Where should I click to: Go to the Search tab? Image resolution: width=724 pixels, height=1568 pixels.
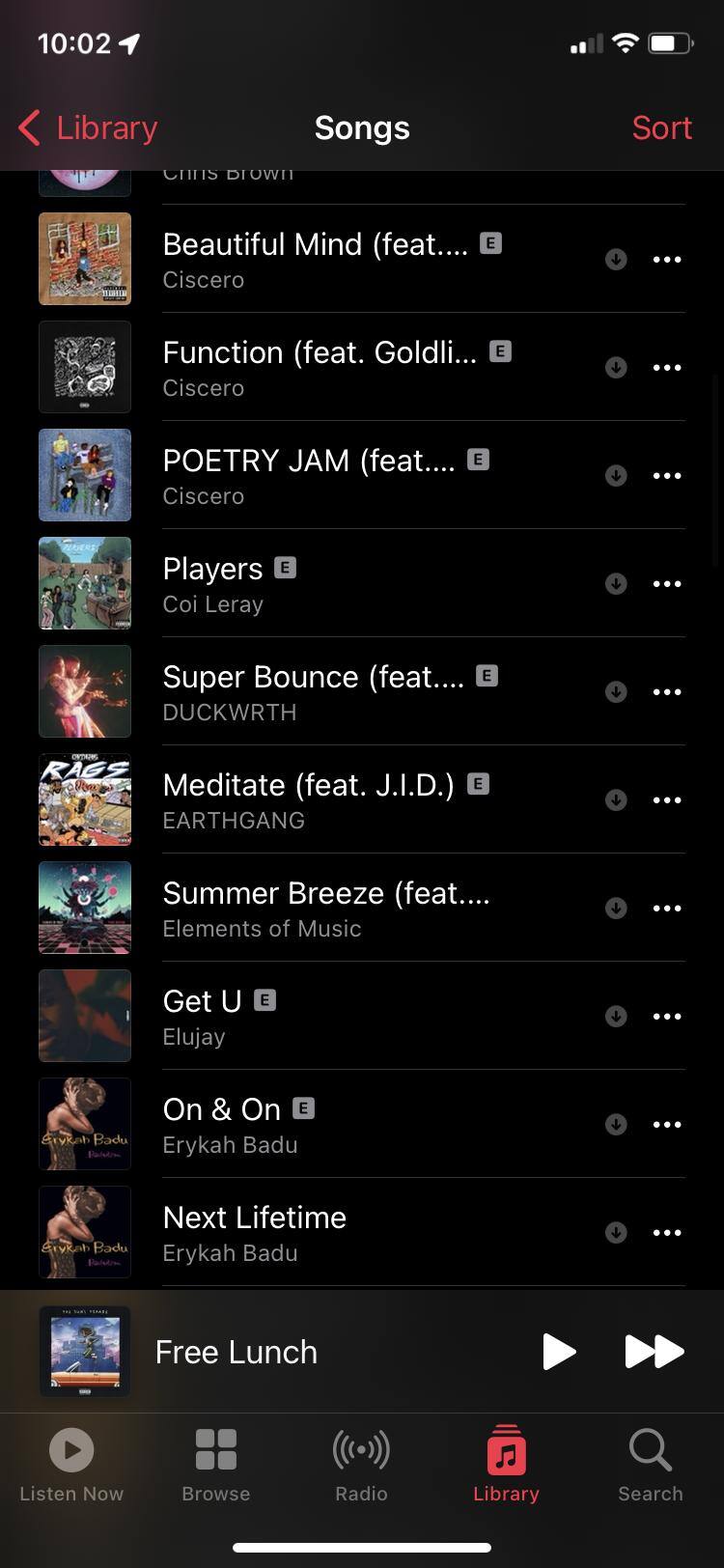651,1466
